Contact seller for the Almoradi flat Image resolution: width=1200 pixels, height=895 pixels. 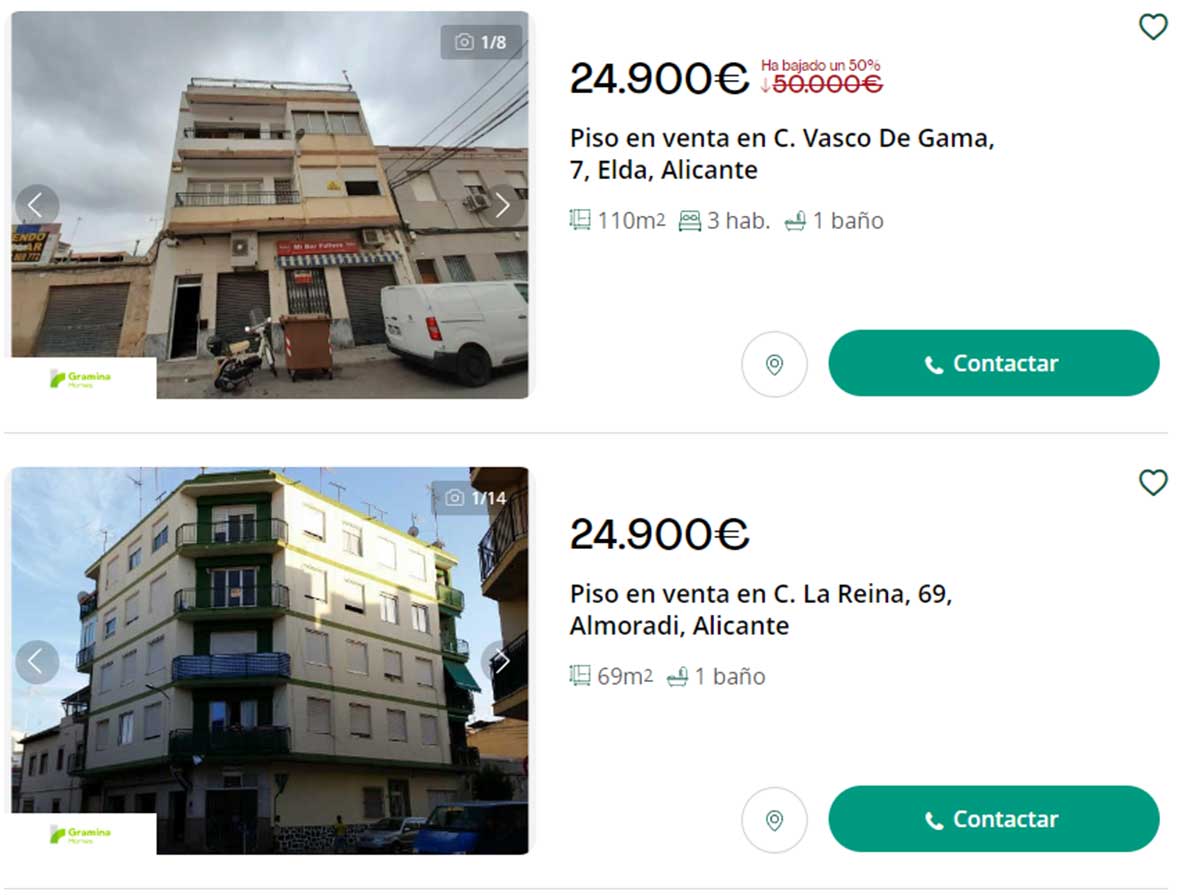[993, 819]
